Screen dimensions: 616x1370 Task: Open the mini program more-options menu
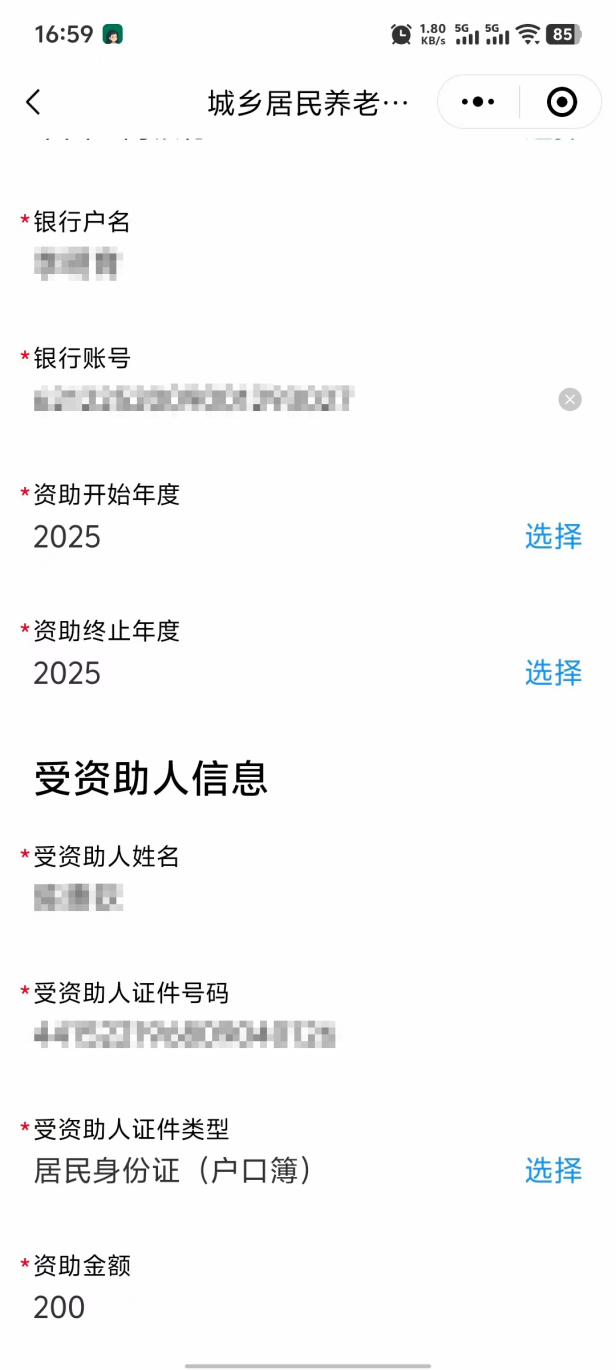point(479,102)
